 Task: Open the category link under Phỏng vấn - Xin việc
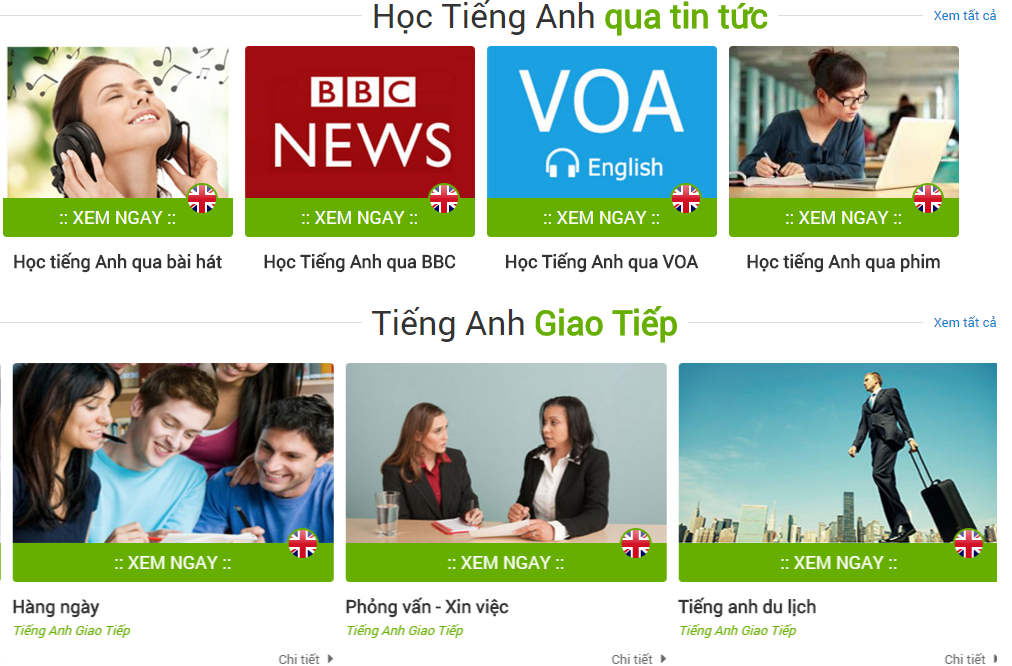pos(405,631)
